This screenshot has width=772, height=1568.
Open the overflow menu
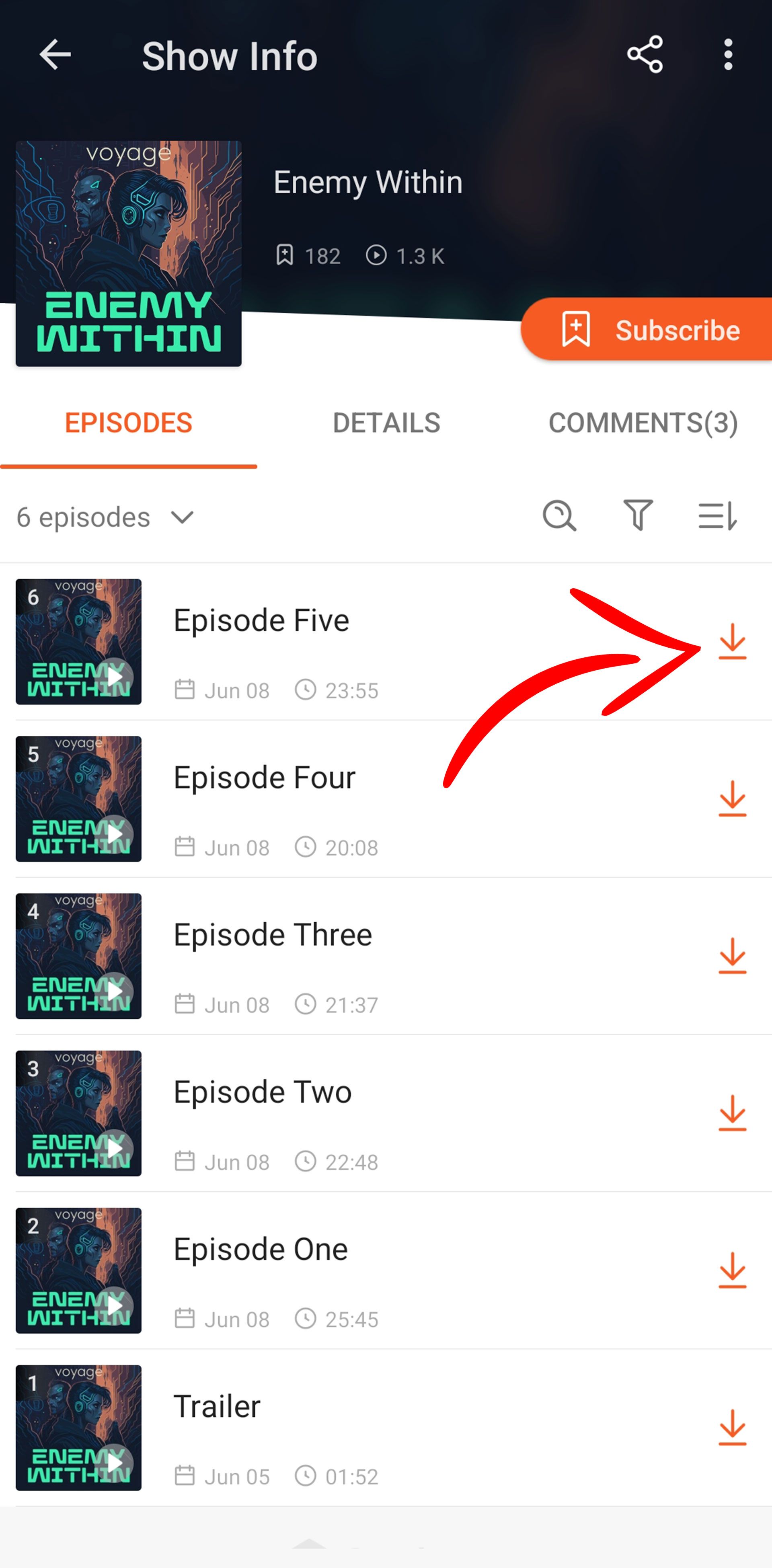click(727, 55)
